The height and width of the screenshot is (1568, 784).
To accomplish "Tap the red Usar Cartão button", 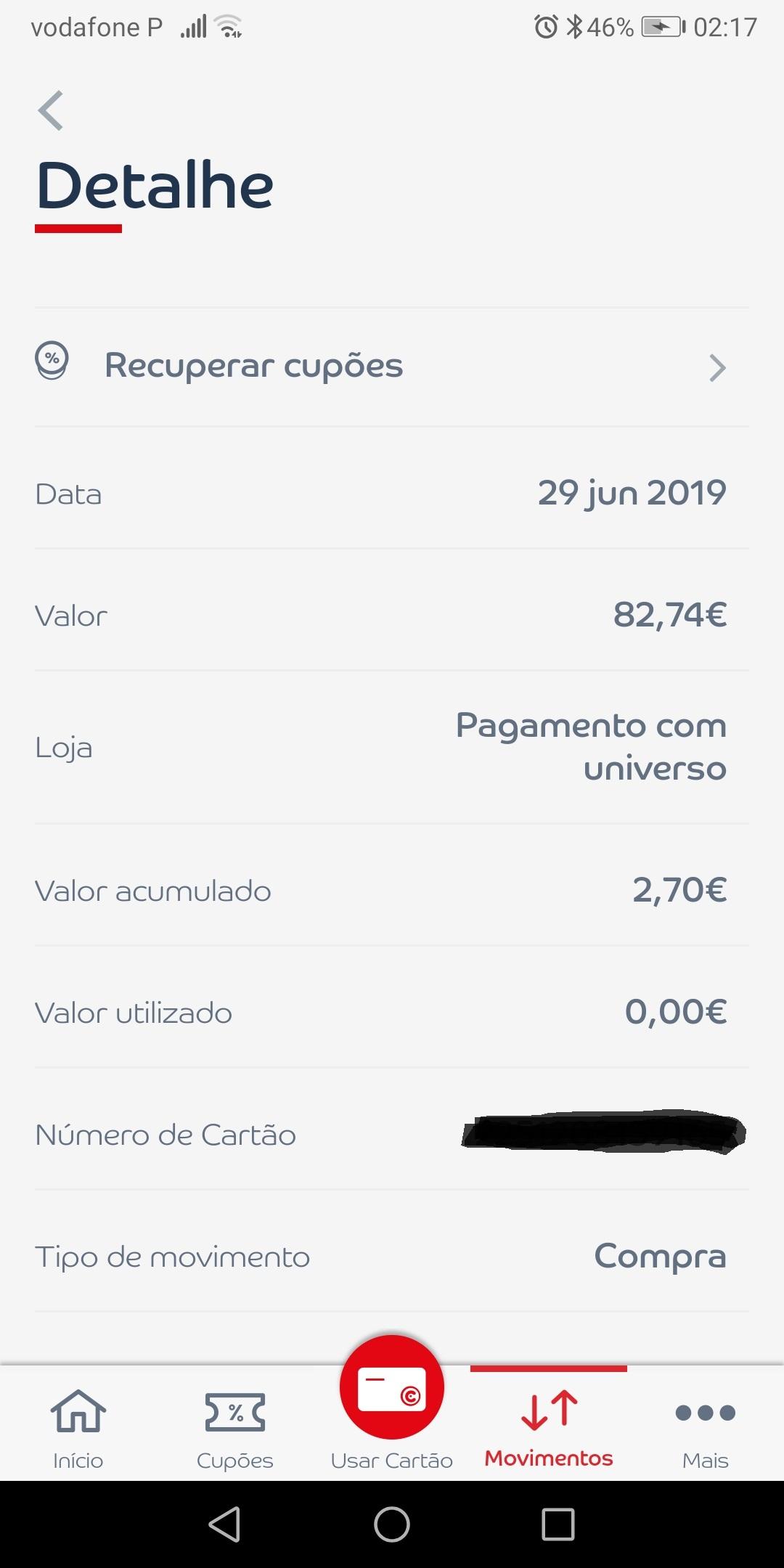I will pos(392,1388).
